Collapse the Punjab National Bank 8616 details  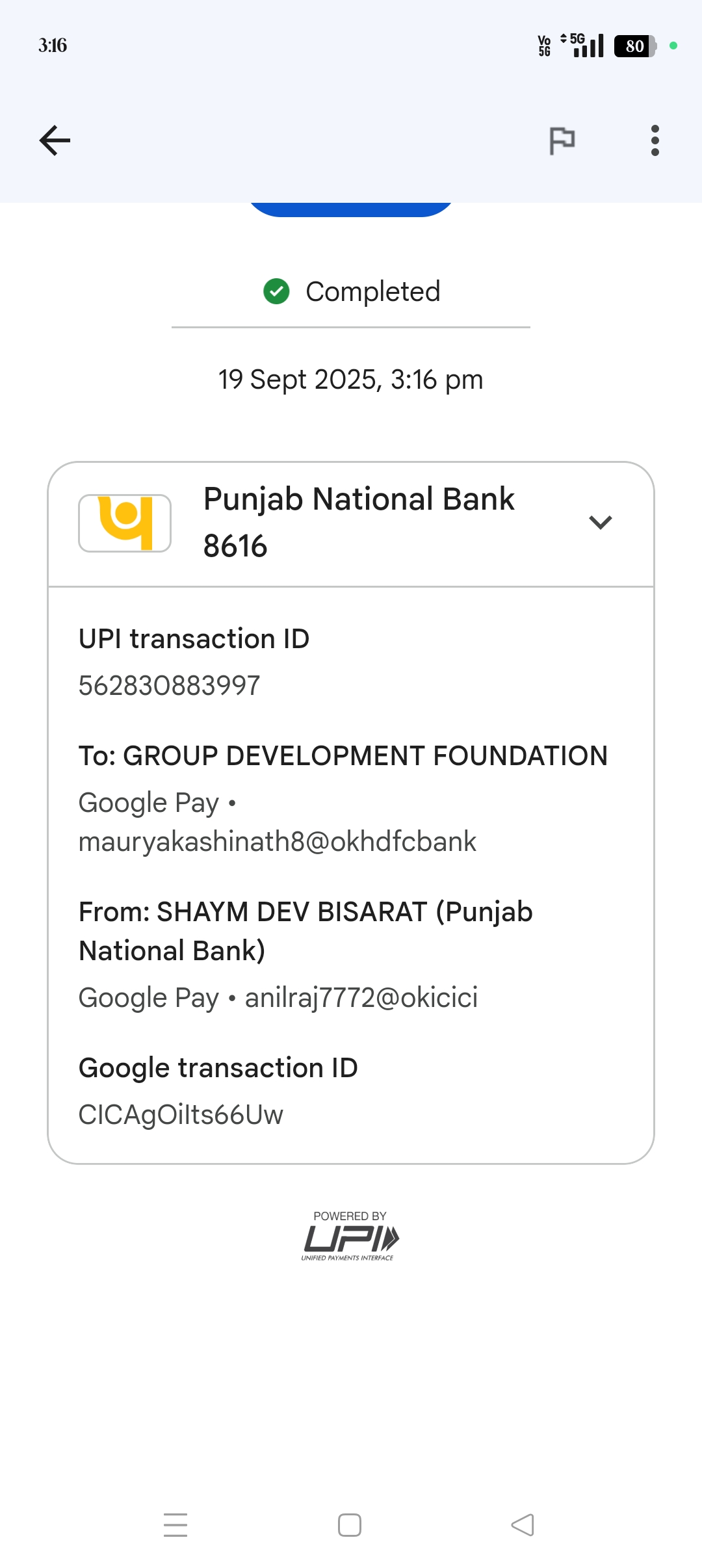pyautogui.click(x=600, y=522)
